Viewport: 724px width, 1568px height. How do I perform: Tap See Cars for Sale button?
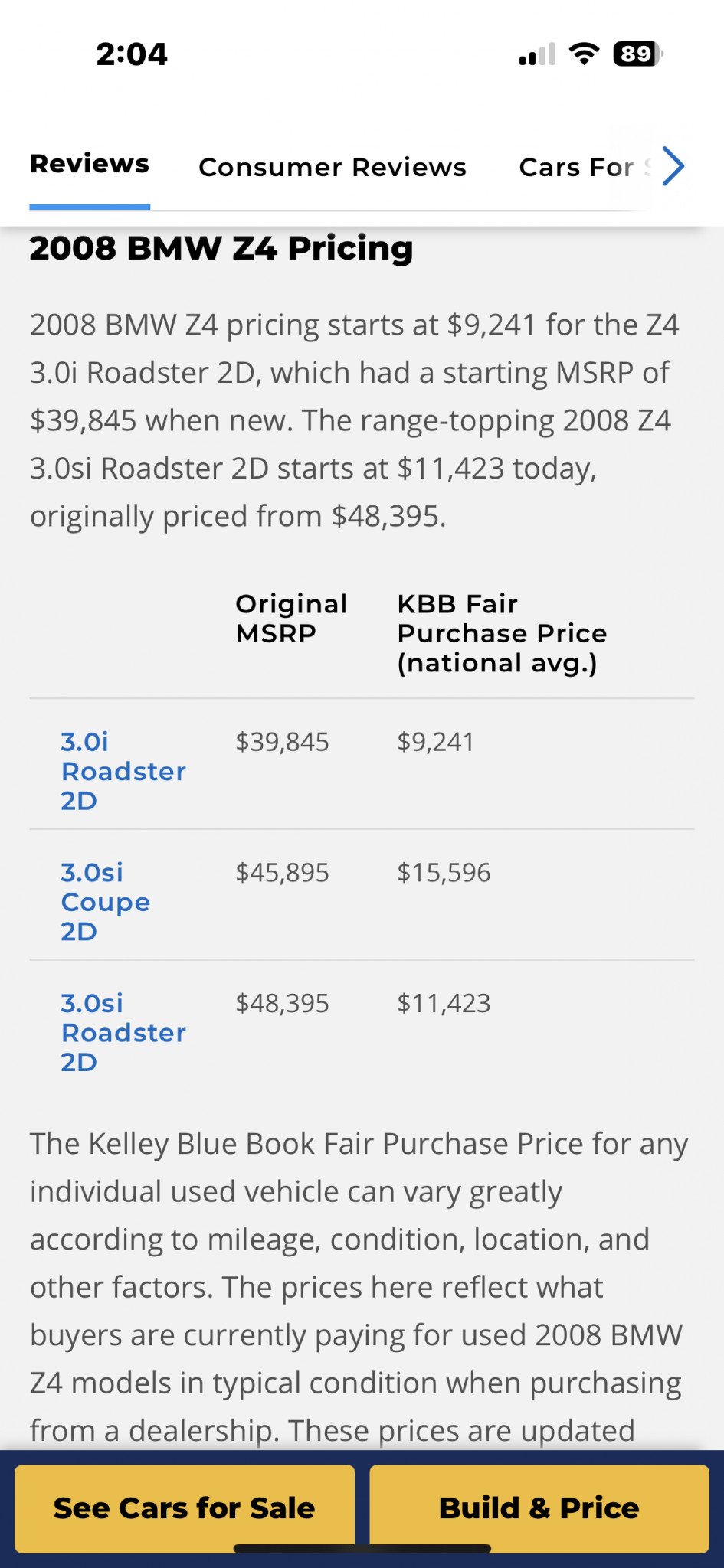pos(185,1508)
